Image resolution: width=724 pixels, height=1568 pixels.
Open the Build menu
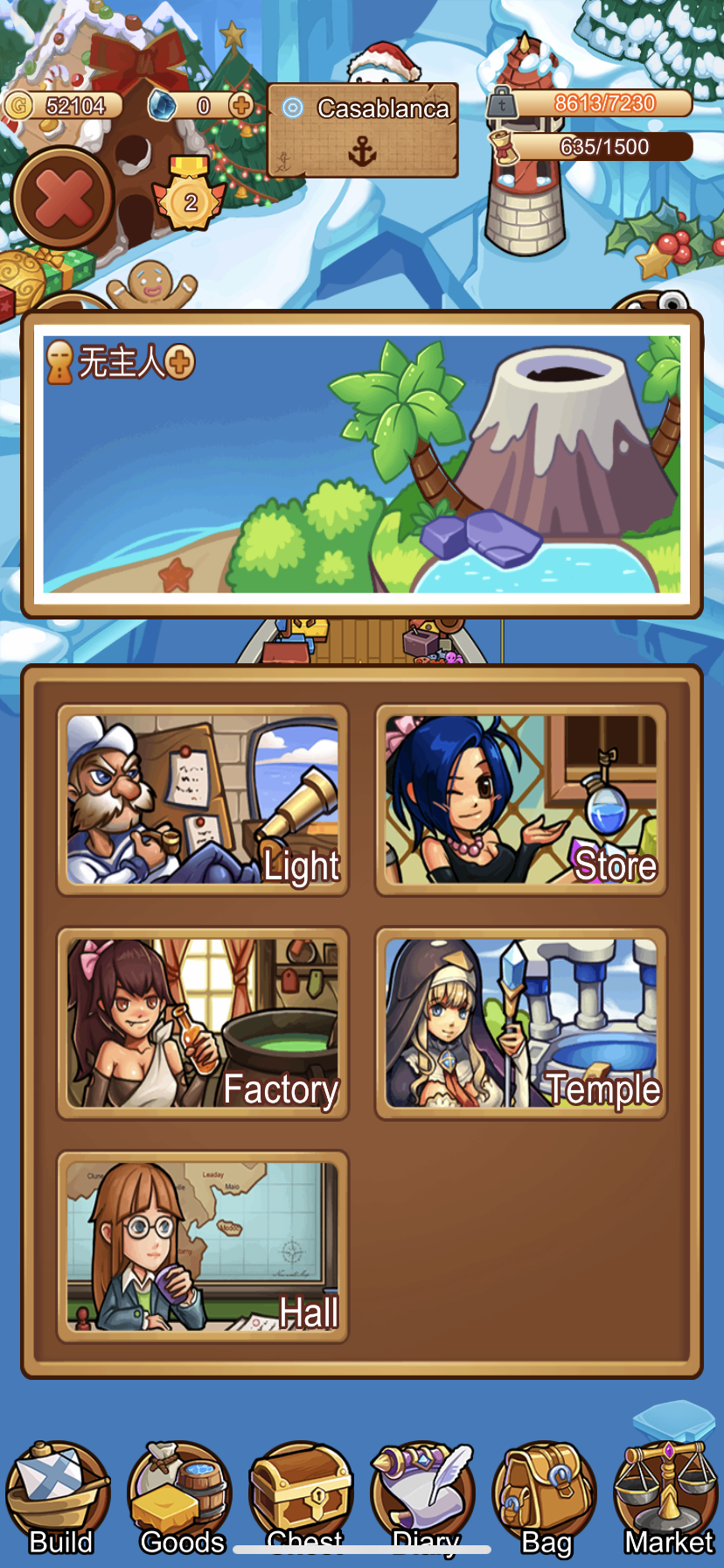point(59,1496)
